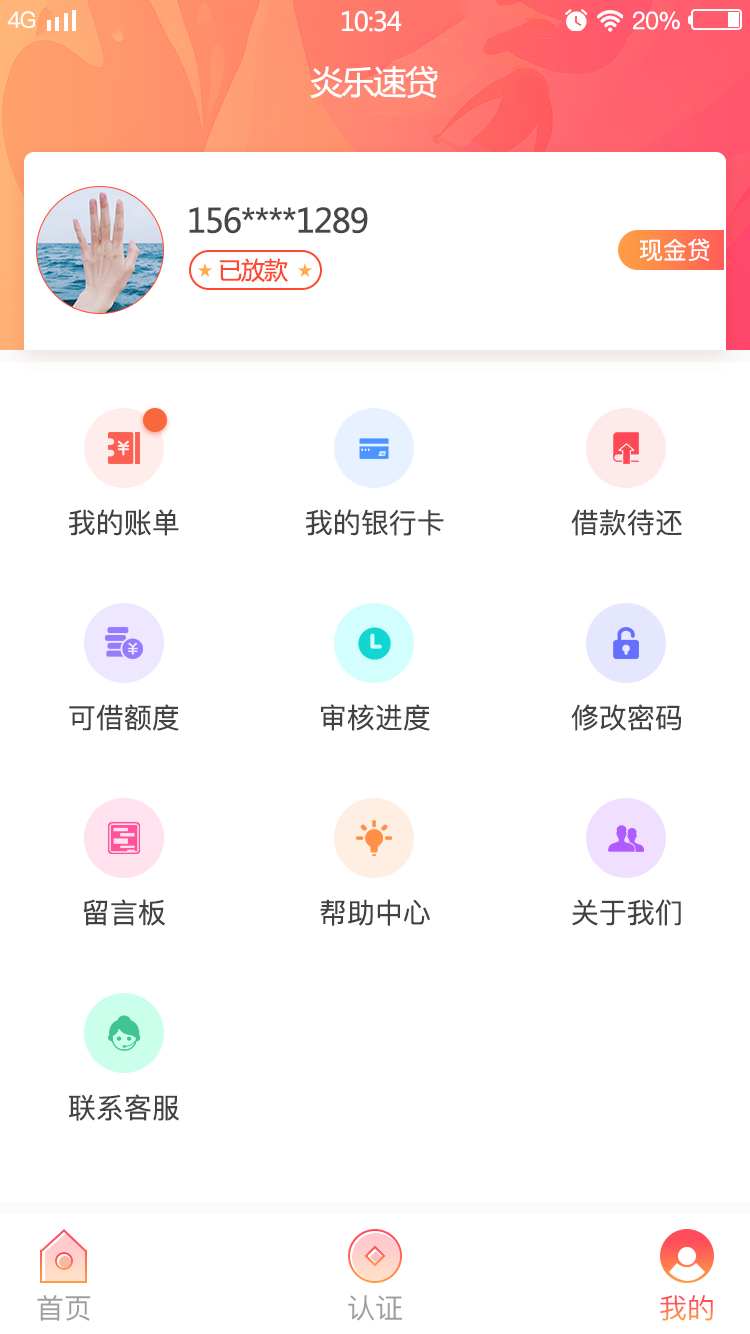Switch to the 认证 verification tab
The width and height of the screenshot is (750, 1334).
point(375,1277)
